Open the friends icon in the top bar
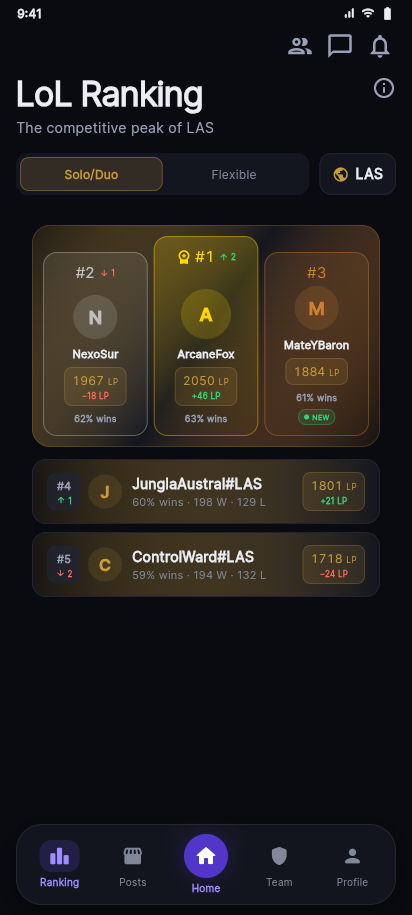Image resolution: width=412 pixels, height=915 pixels. 300,46
